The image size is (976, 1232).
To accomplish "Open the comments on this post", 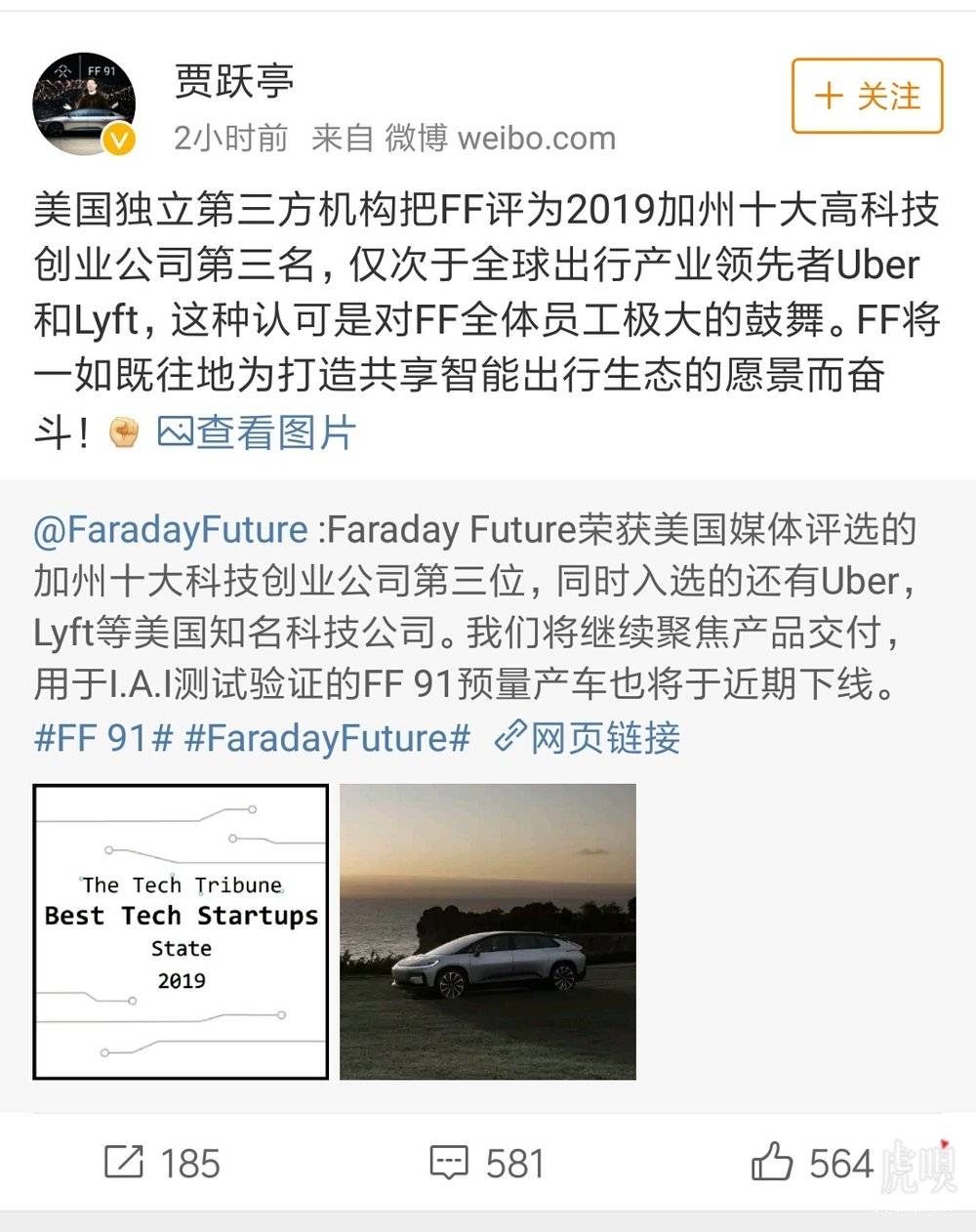I will pyautogui.click(x=486, y=1163).
